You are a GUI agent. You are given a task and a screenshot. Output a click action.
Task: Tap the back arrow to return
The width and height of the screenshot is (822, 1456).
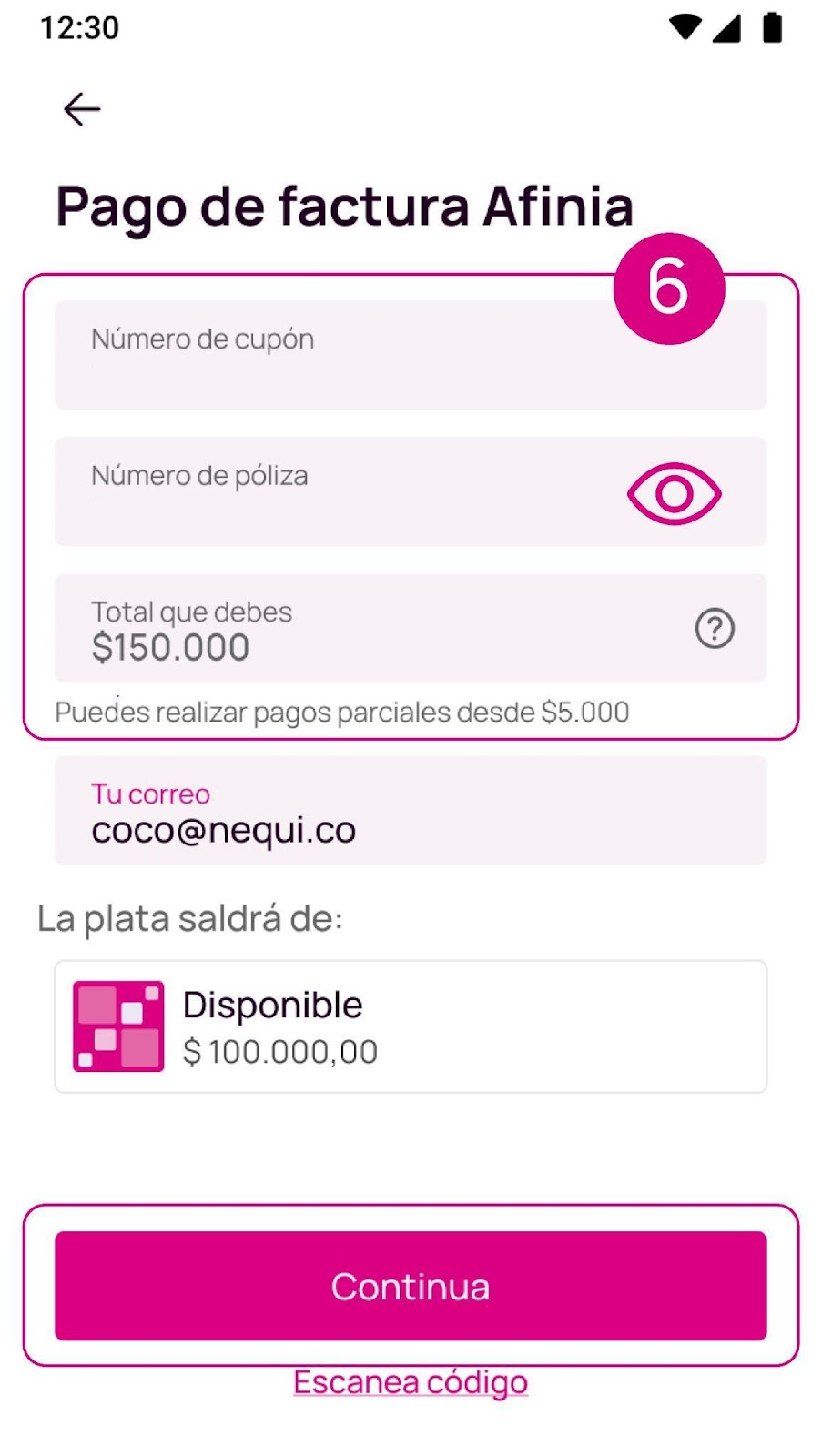[81, 108]
